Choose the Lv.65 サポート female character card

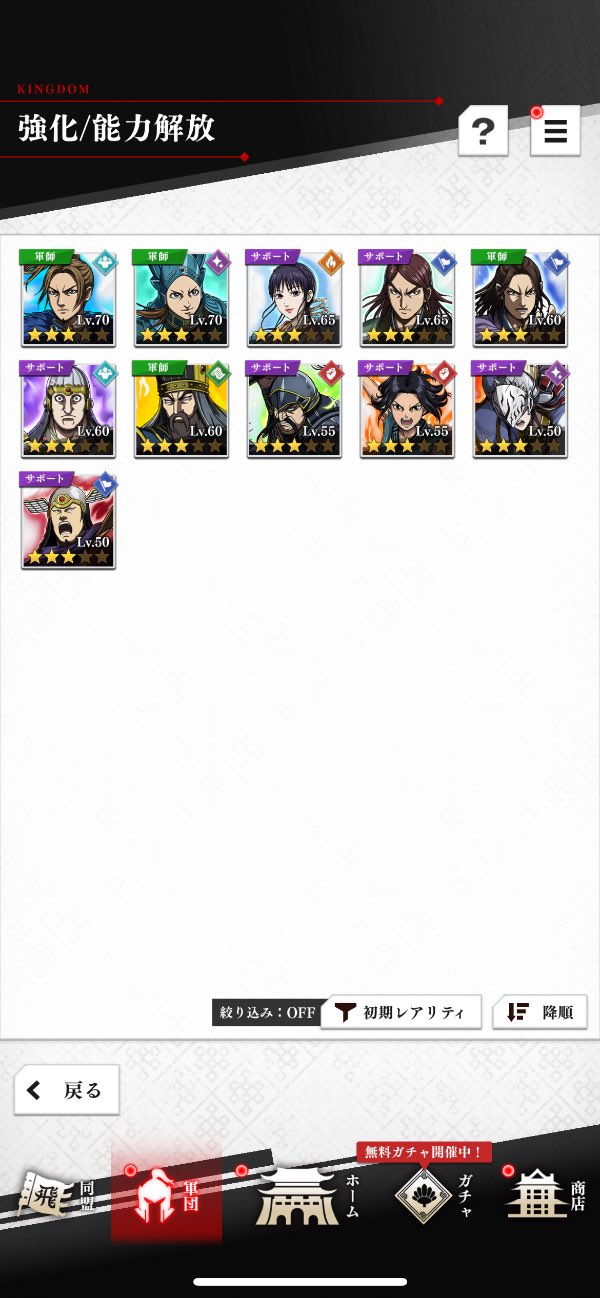[x=294, y=298]
